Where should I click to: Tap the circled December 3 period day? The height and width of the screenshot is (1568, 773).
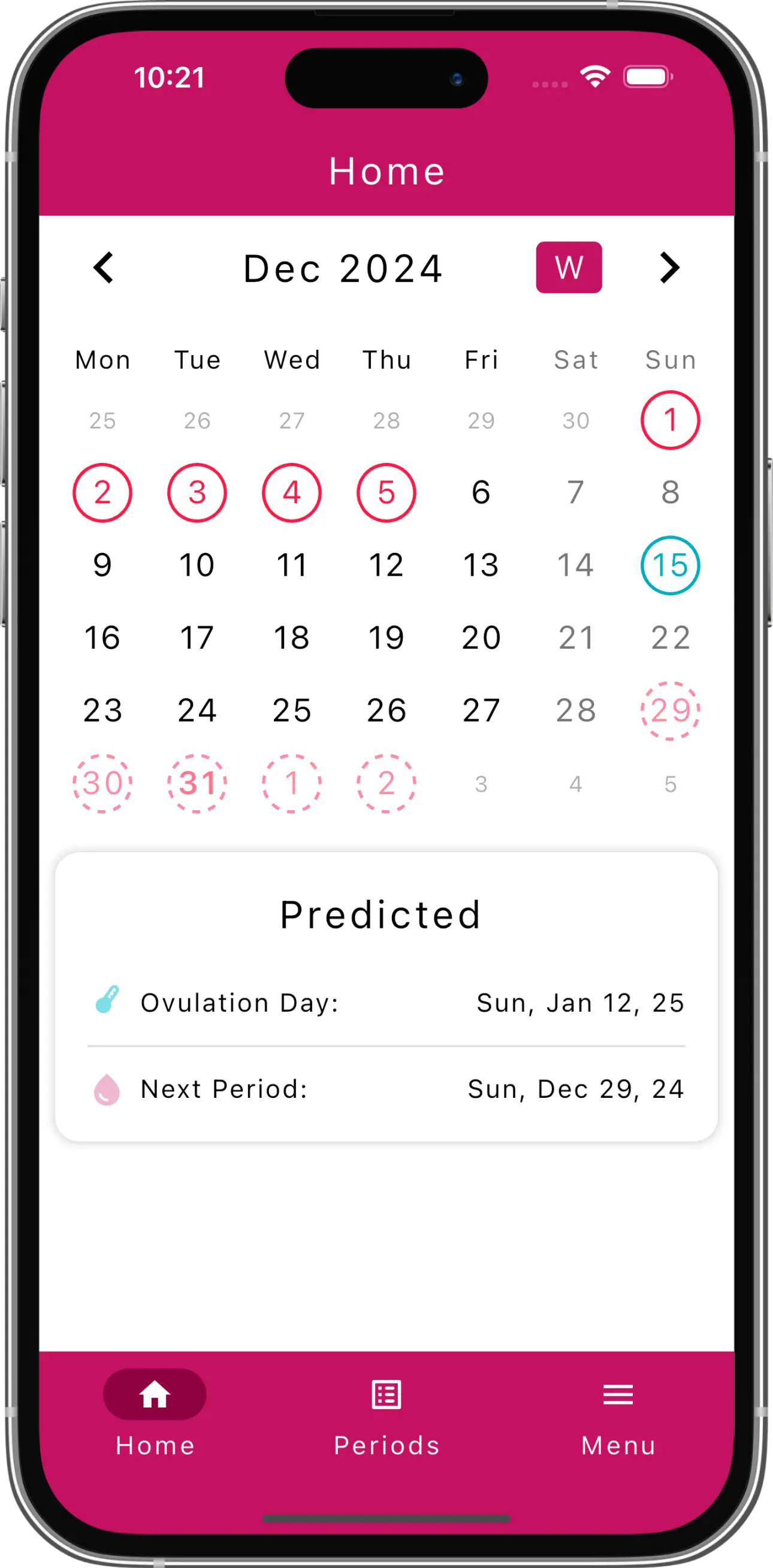pyautogui.click(x=197, y=492)
